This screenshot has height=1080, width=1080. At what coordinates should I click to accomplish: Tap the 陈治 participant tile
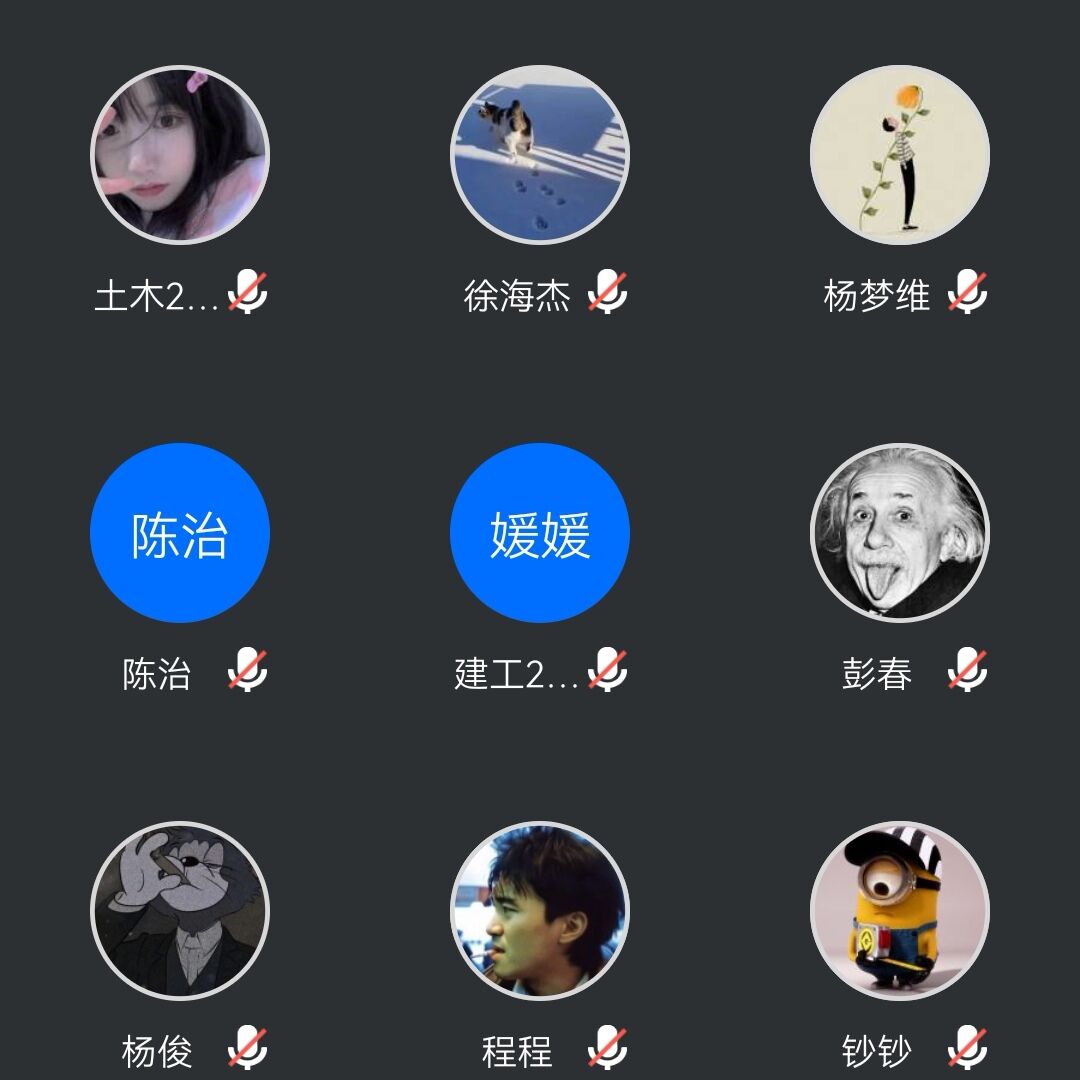click(180, 533)
